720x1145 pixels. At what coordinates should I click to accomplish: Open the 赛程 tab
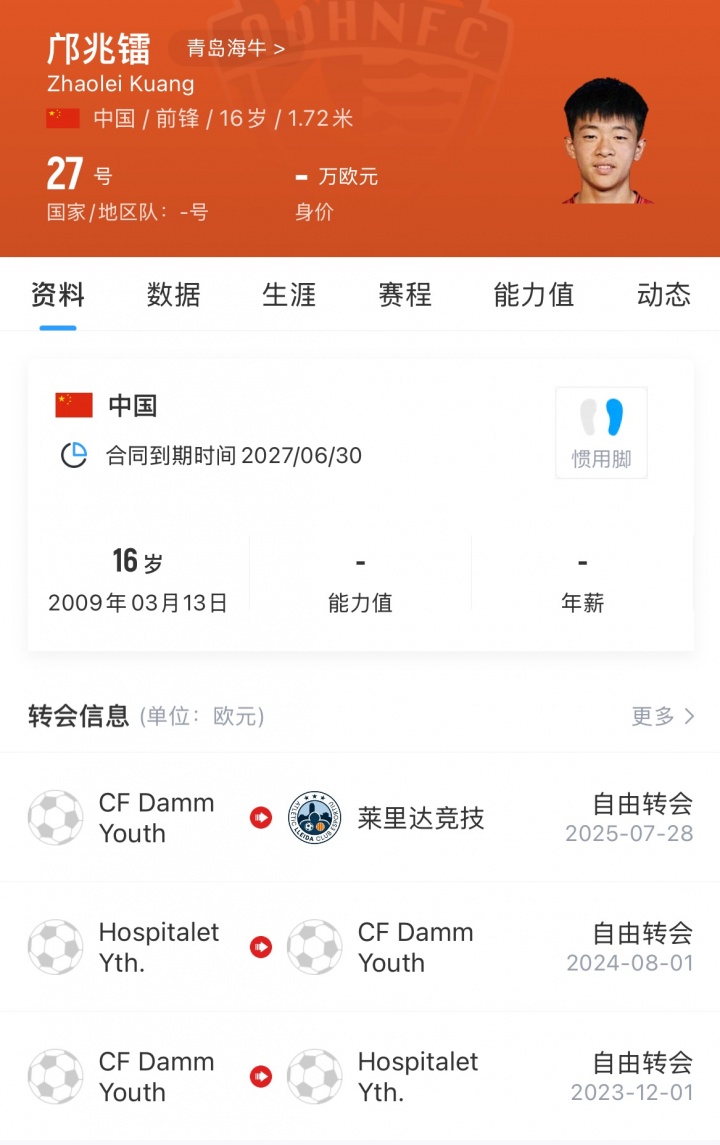tap(405, 295)
